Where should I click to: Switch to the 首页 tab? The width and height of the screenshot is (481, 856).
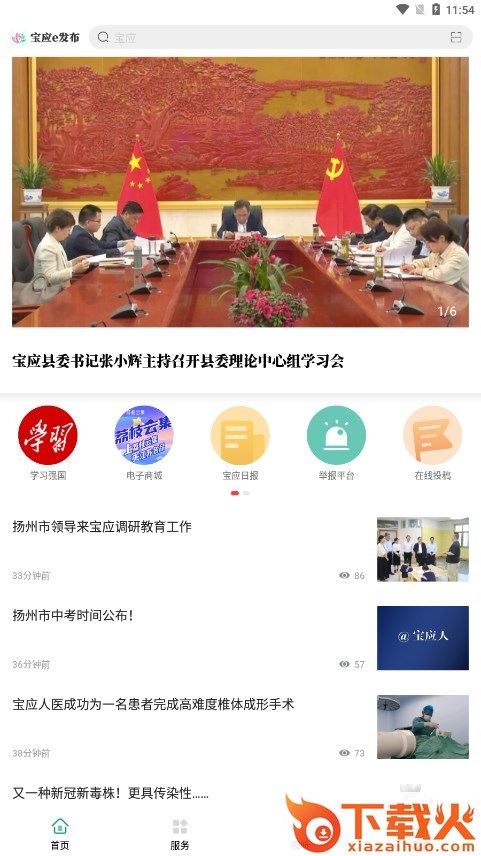60,834
